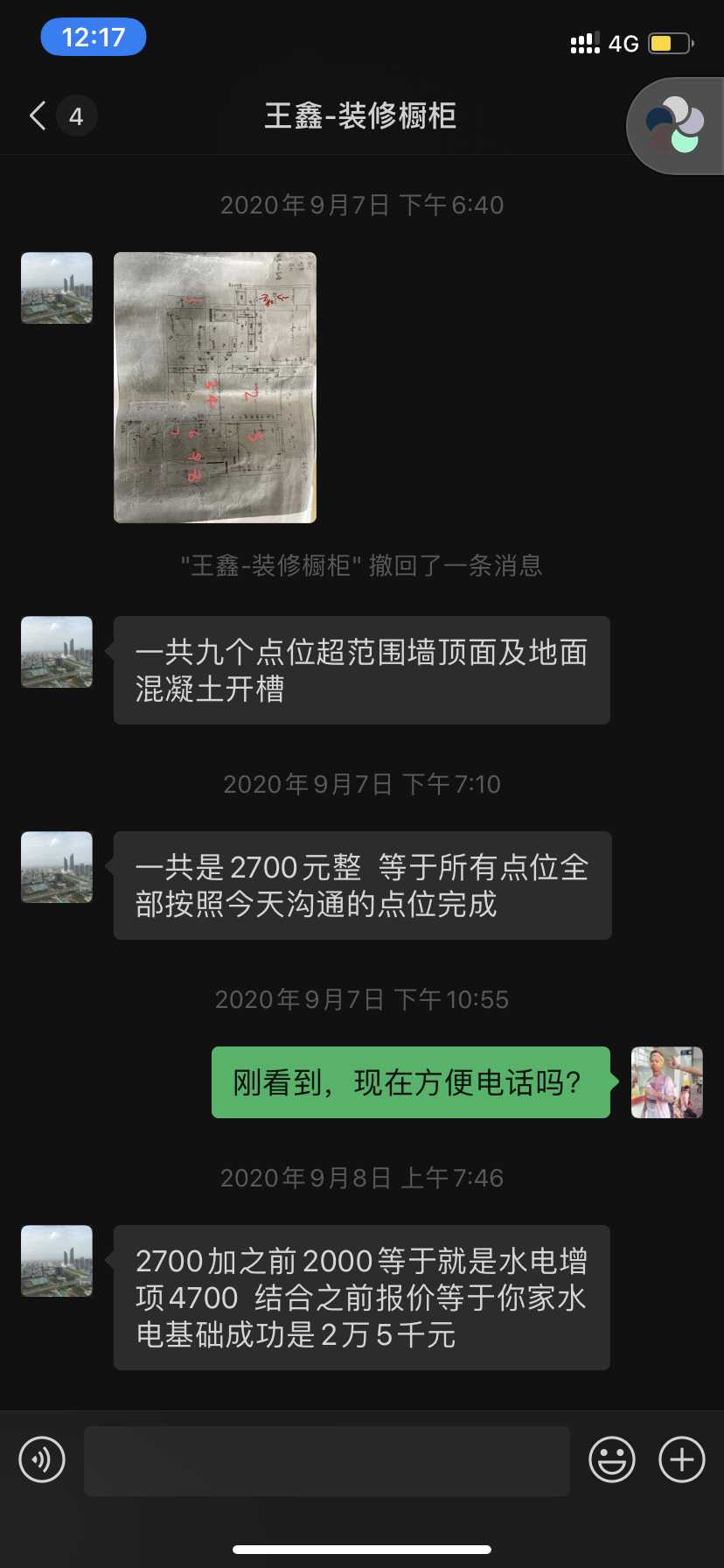Open my avatar beside the green message
Screen dimensions: 724x1568
pos(666,1082)
